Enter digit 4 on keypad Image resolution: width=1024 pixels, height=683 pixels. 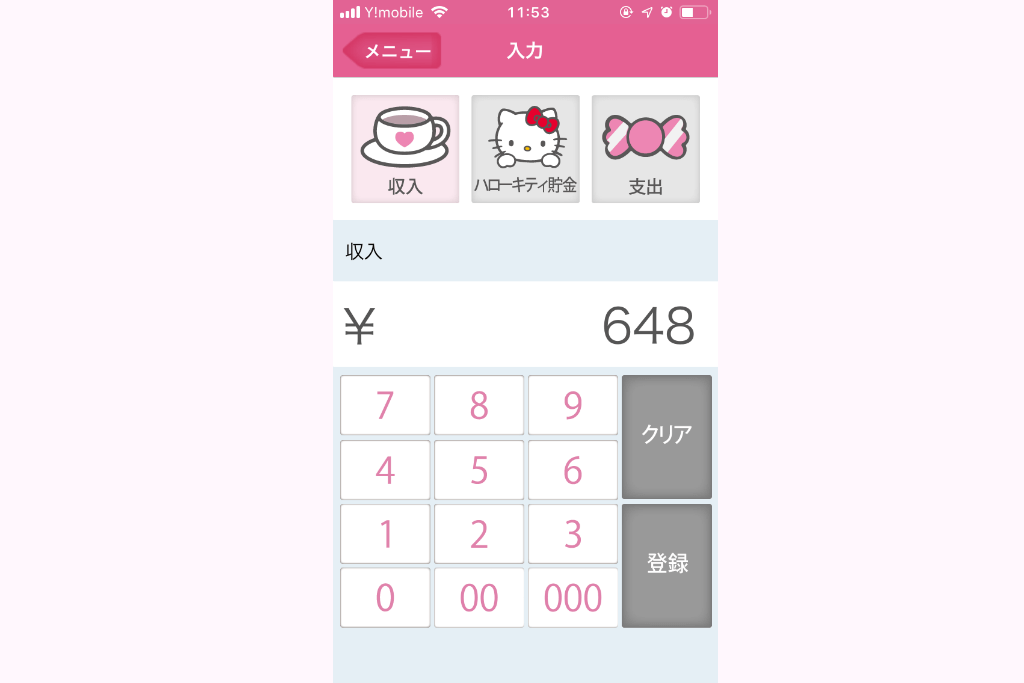pyautogui.click(x=385, y=470)
